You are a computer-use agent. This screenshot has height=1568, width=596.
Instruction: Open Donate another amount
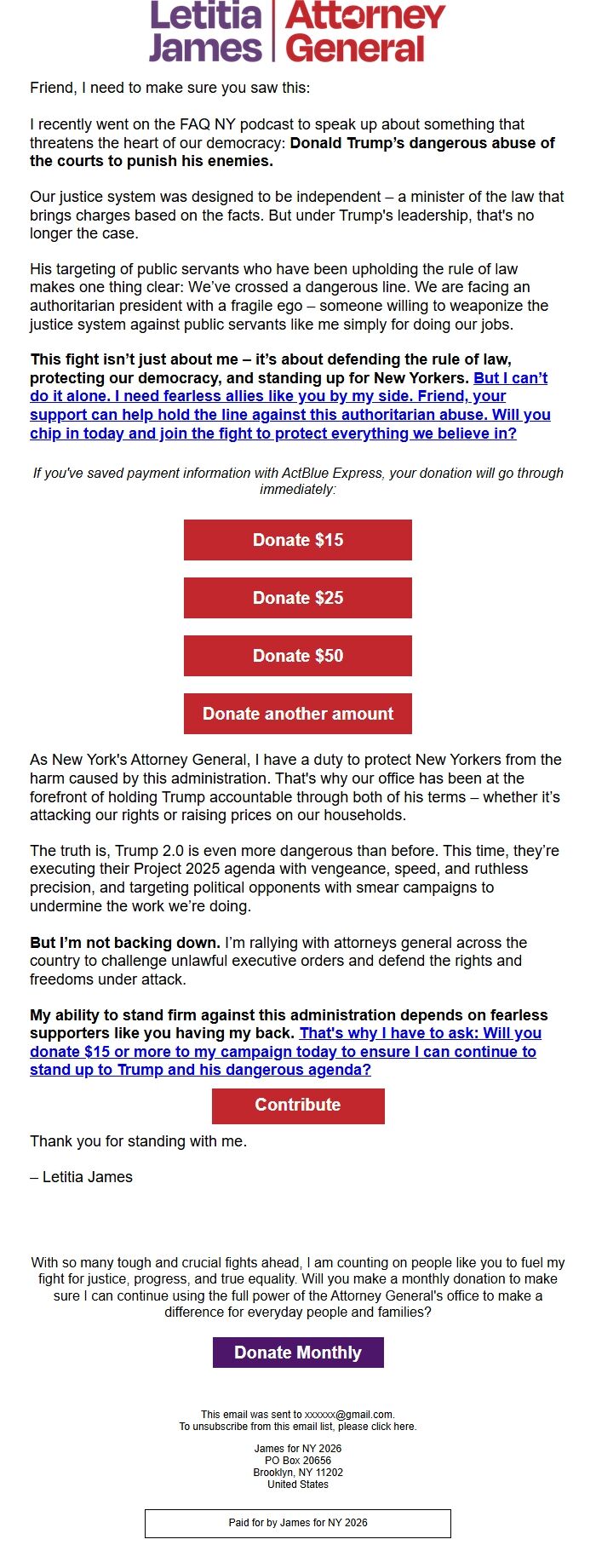[298, 714]
